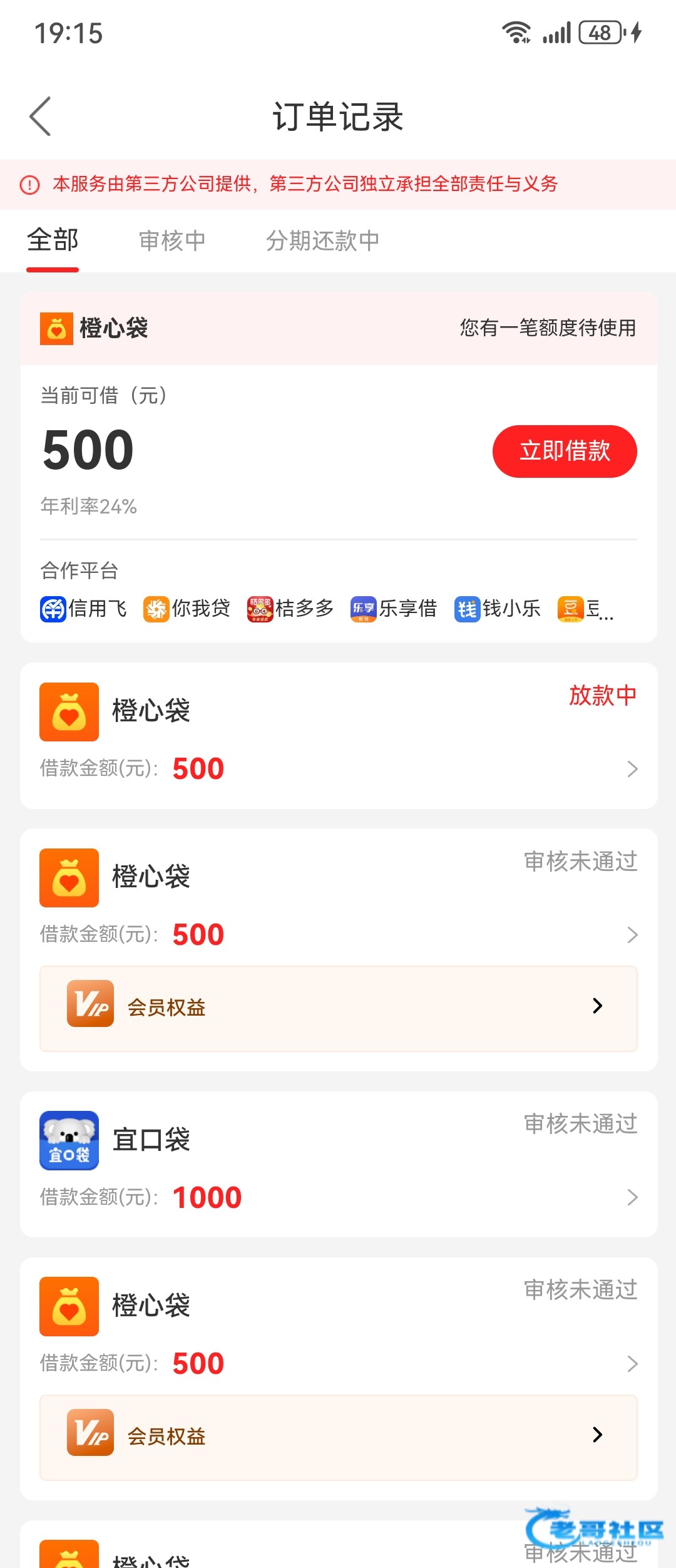Open the 橙心袋 order marked 放款中
Screen dimensions: 676x1568
click(x=338, y=736)
